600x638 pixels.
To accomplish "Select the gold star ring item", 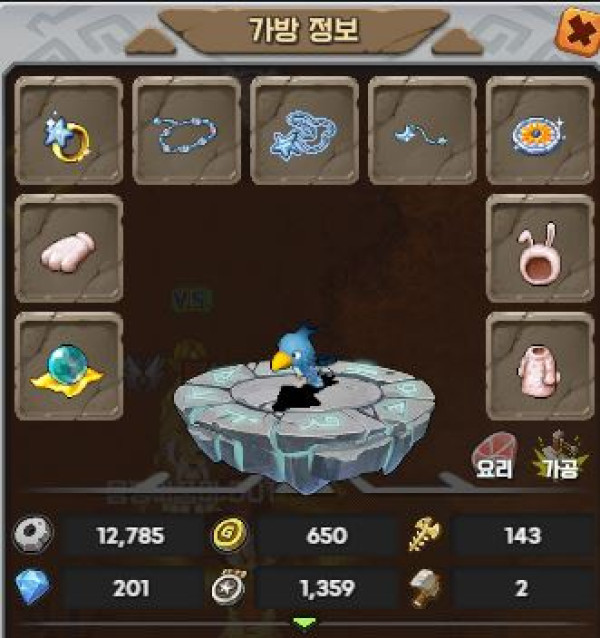I will pyautogui.click(x=69, y=131).
